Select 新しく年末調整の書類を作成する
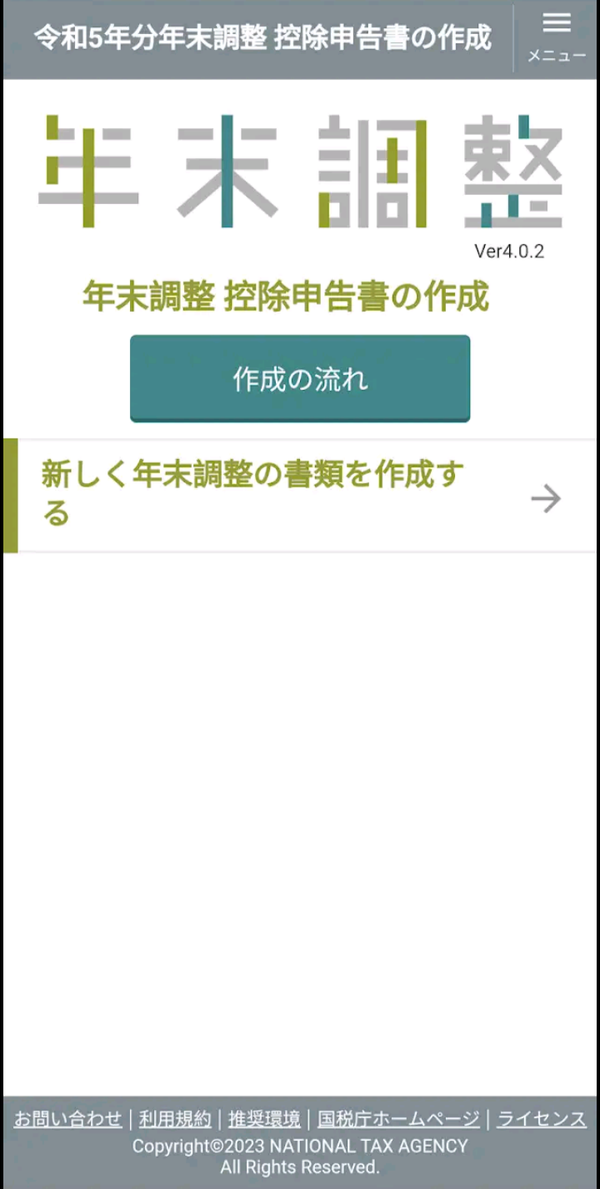600x1189 pixels. [300, 496]
